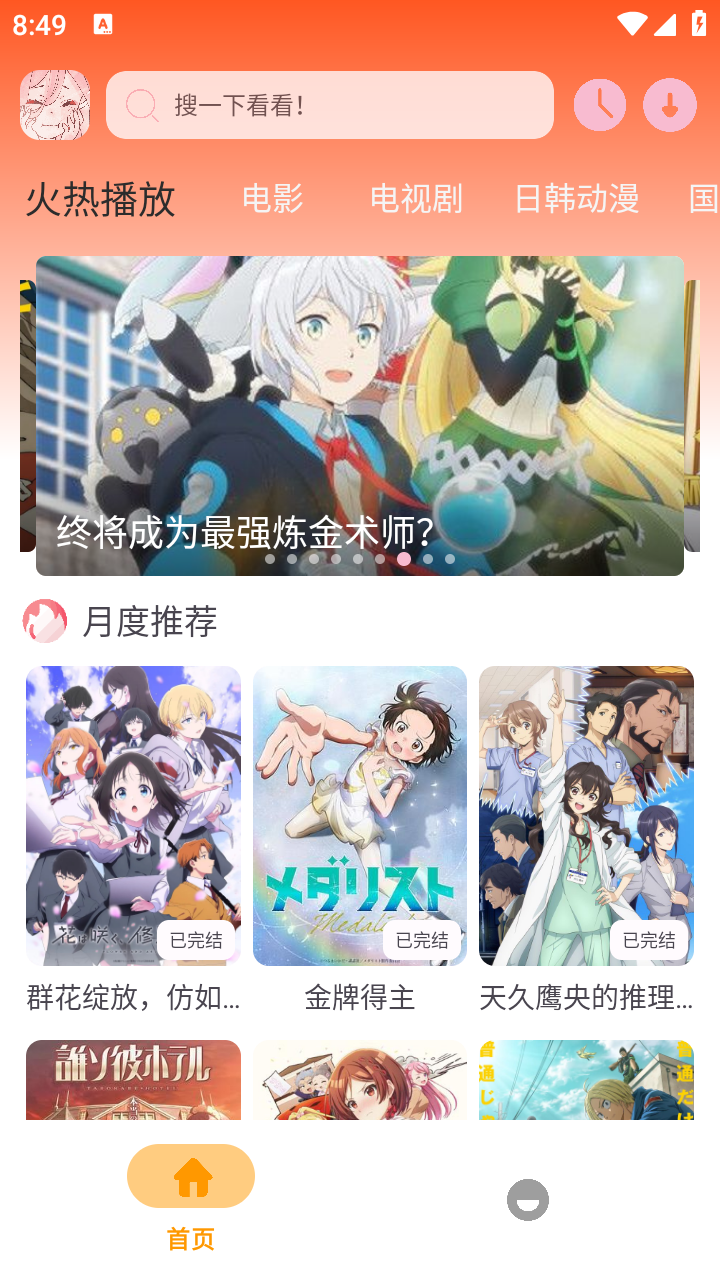Open the profile avatar

[x=55, y=105]
